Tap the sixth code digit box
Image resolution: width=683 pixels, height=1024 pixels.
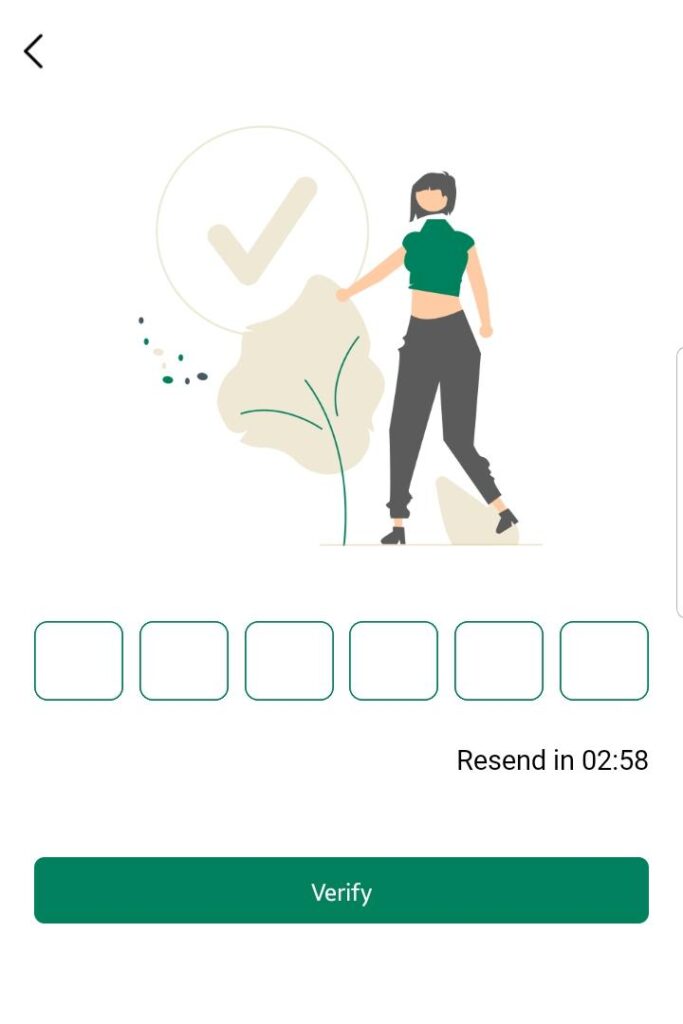[x=604, y=661]
